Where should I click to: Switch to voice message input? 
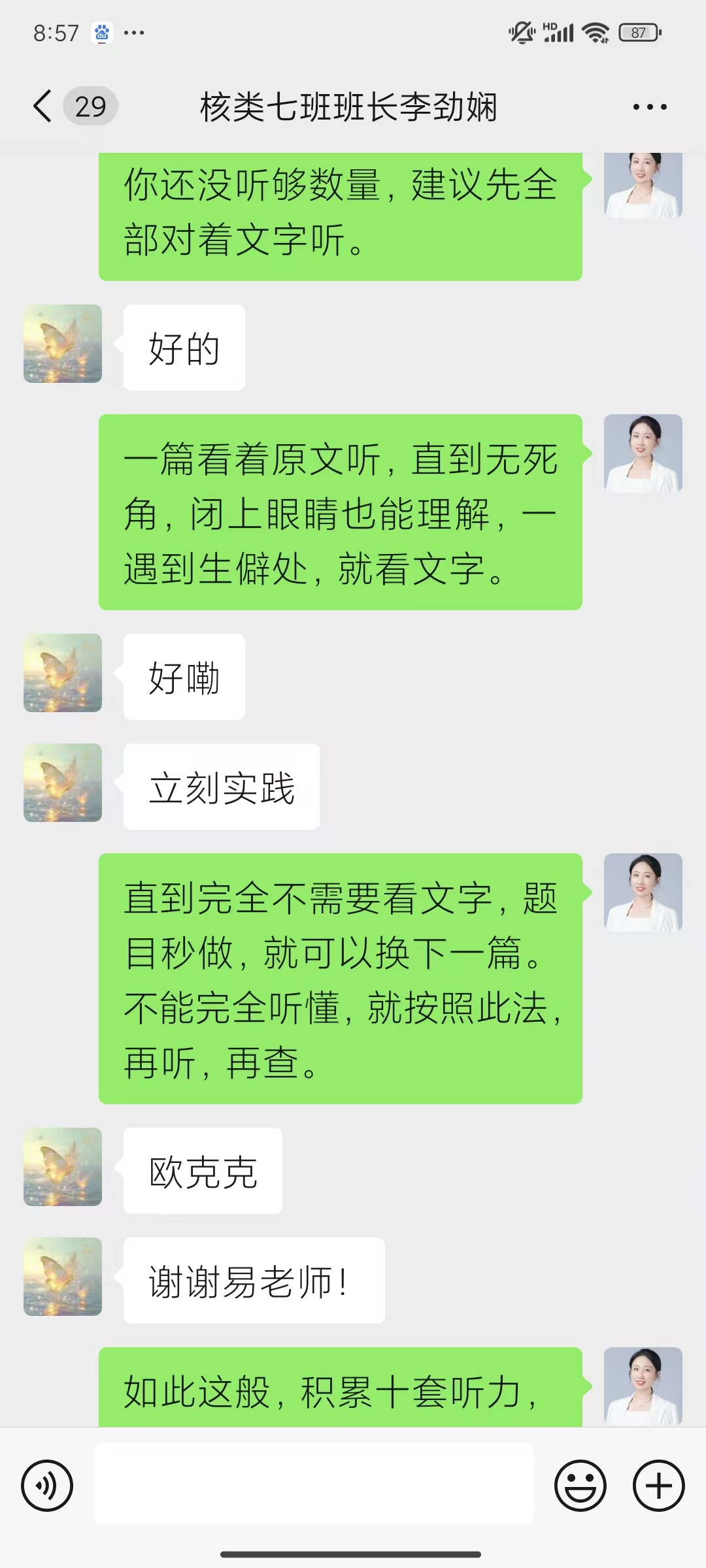[x=47, y=1485]
